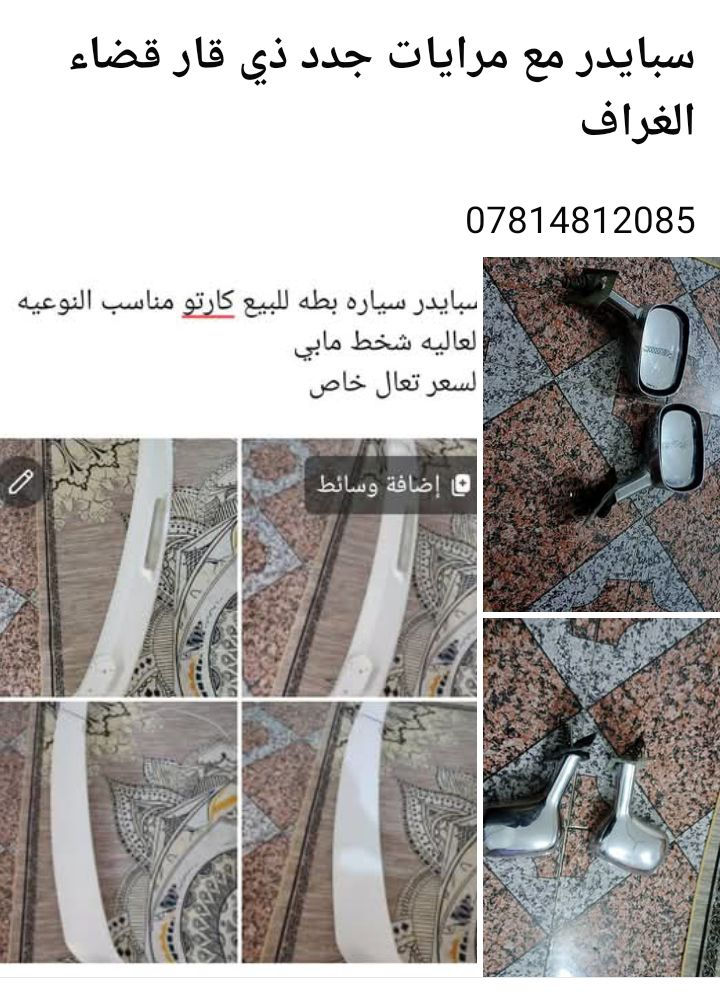Open the screenshot image showing the white spoiler
Viewport: 720px width, 997px height.
[240, 620]
